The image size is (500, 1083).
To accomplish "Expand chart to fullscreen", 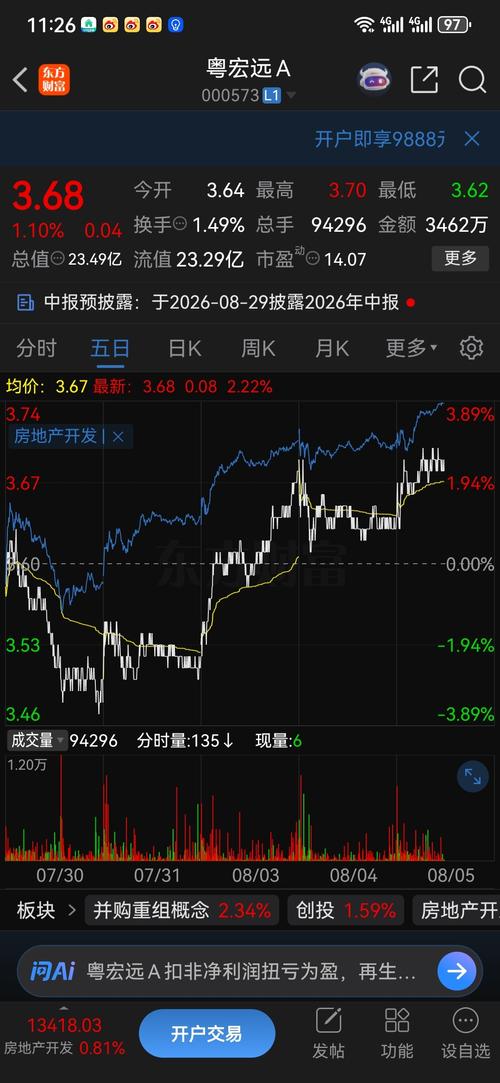I will (x=472, y=776).
